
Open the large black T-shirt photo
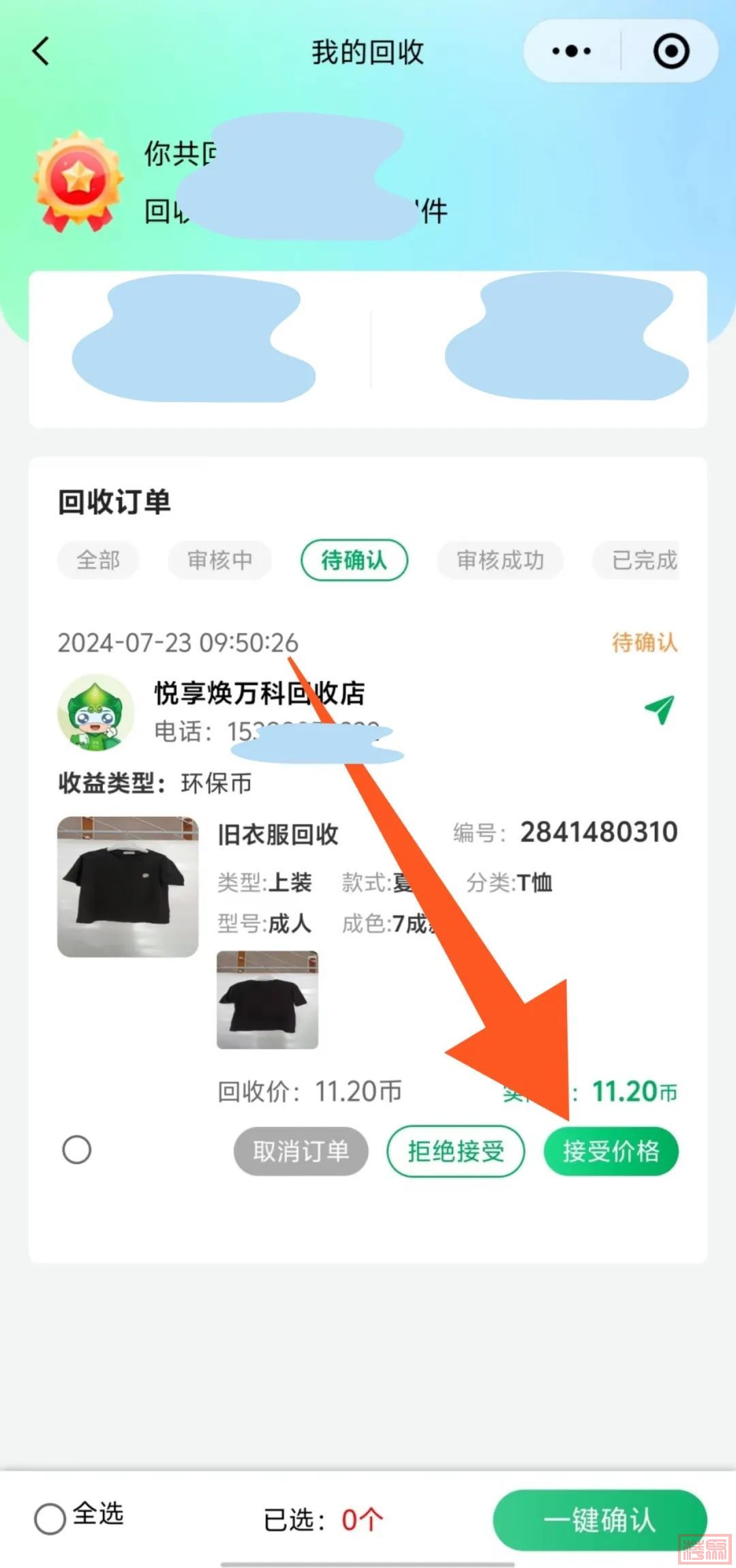point(128,886)
